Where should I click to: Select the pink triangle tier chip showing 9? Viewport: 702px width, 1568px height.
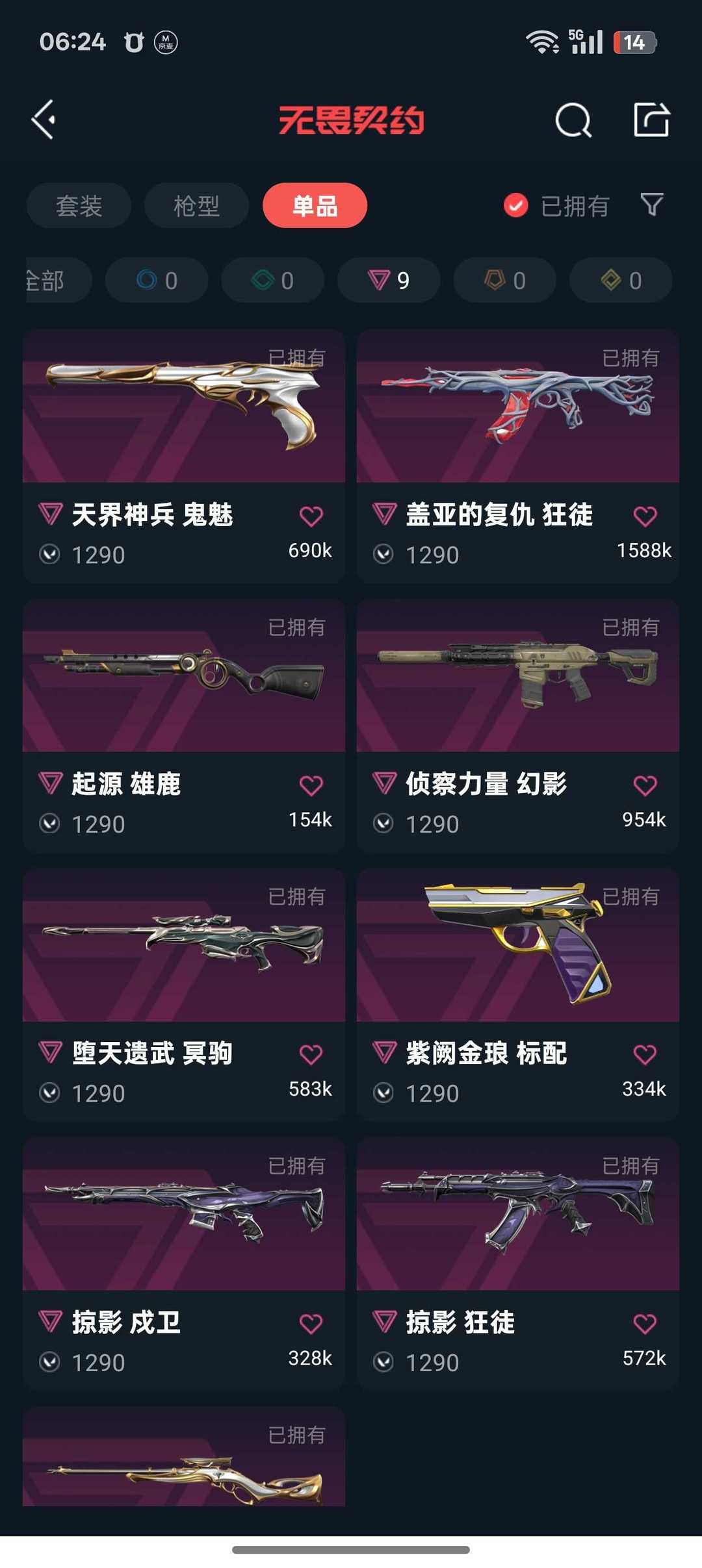pyautogui.click(x=389, y=281)
